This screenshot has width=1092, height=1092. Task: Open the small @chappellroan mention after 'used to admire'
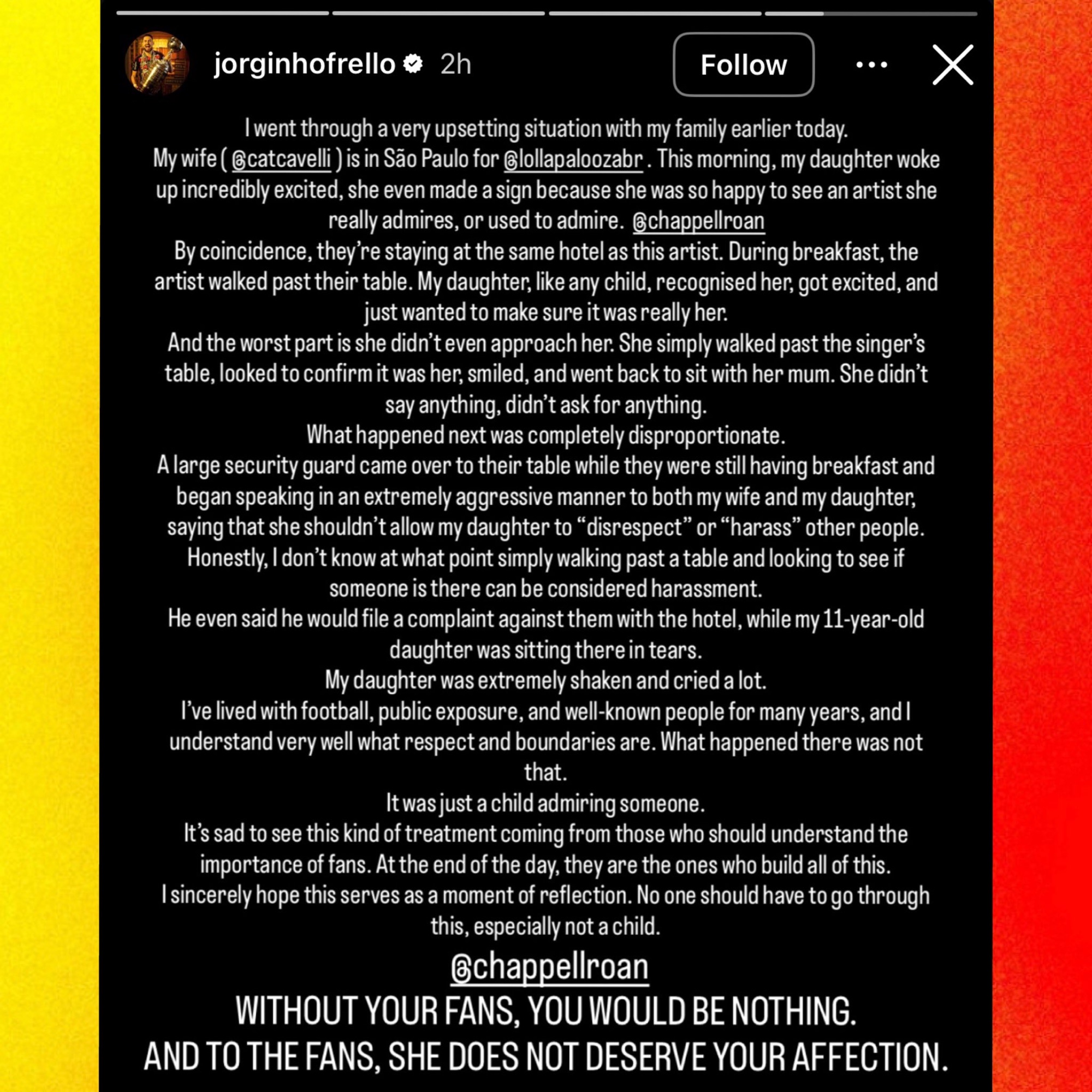[698, 221]
